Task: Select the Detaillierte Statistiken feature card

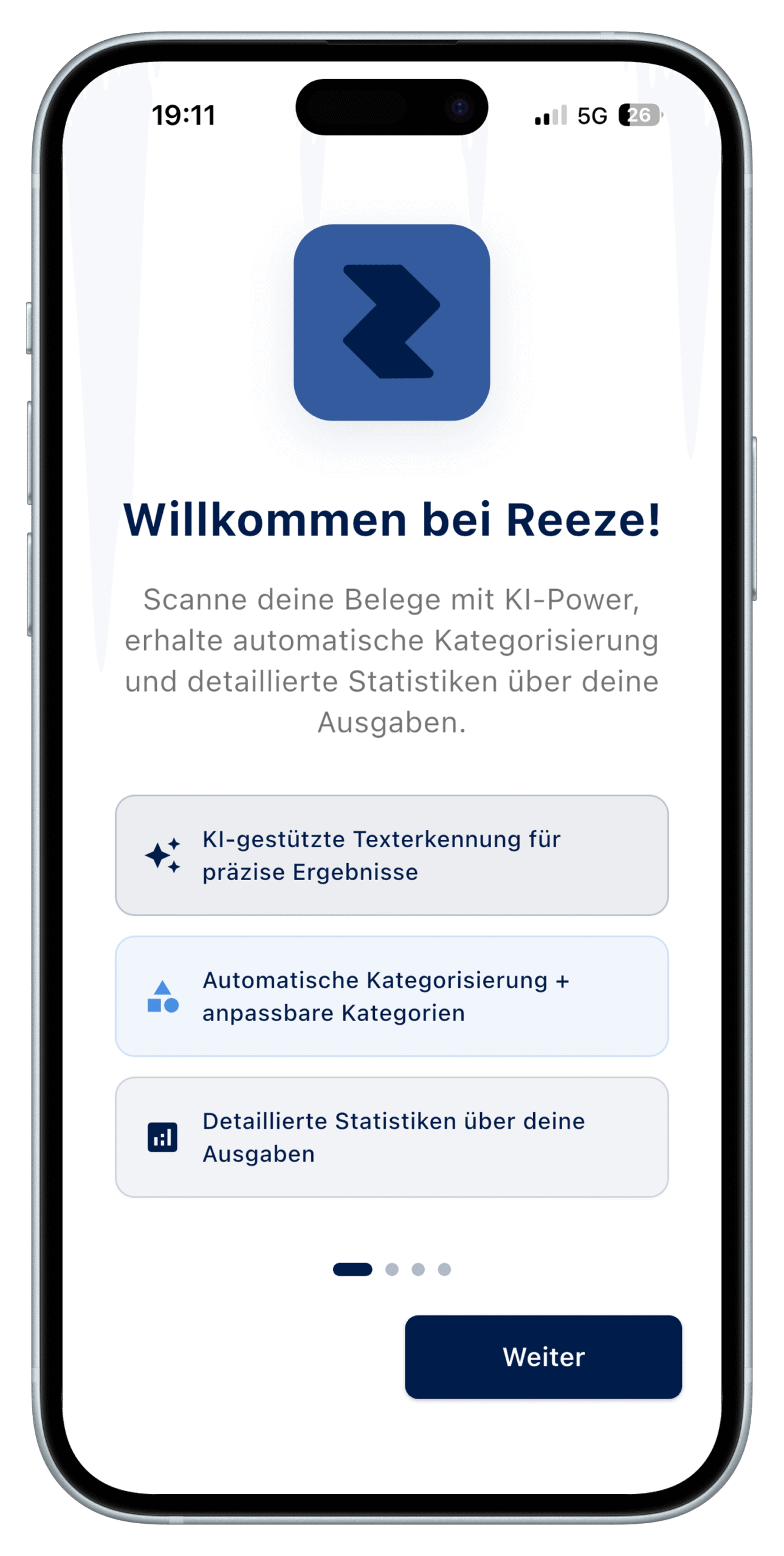Action: click(x=391, y=1137)
